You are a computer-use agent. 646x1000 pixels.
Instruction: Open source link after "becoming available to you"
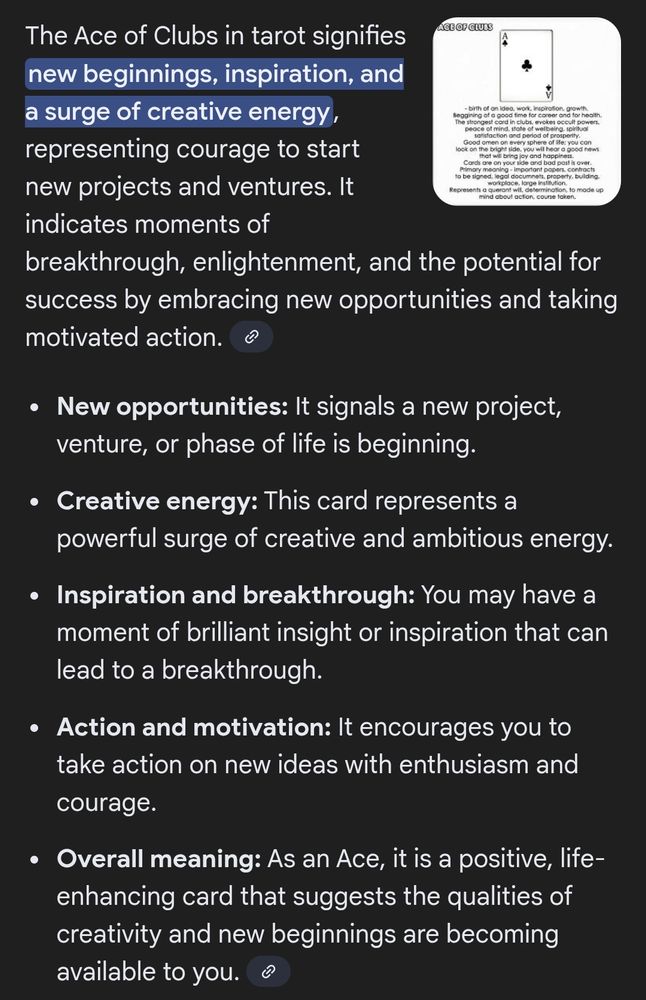point(268,971)
